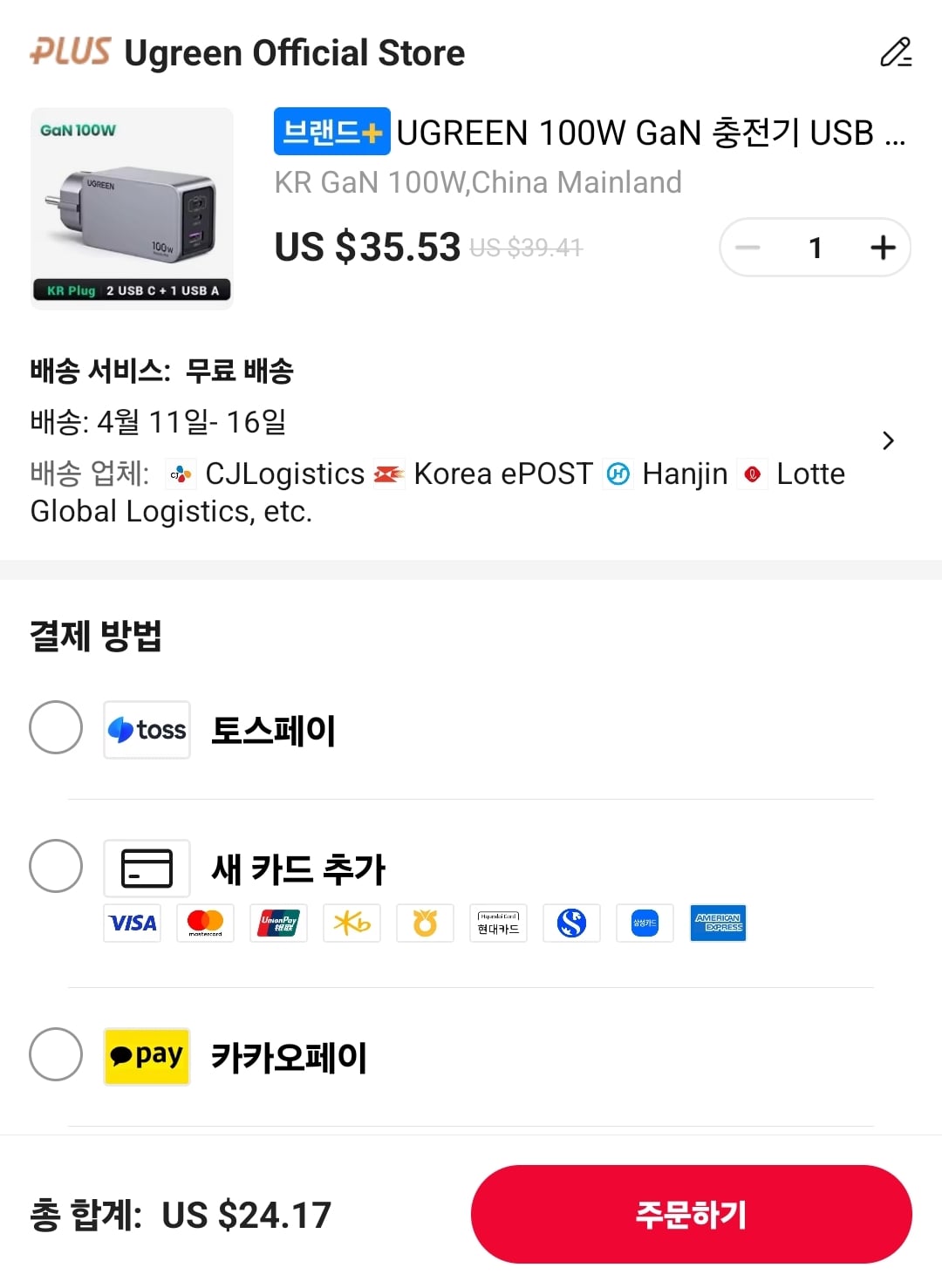Expand shipping details via right chevron
This screenshot has width=942, height=1288.
(888, 440)
